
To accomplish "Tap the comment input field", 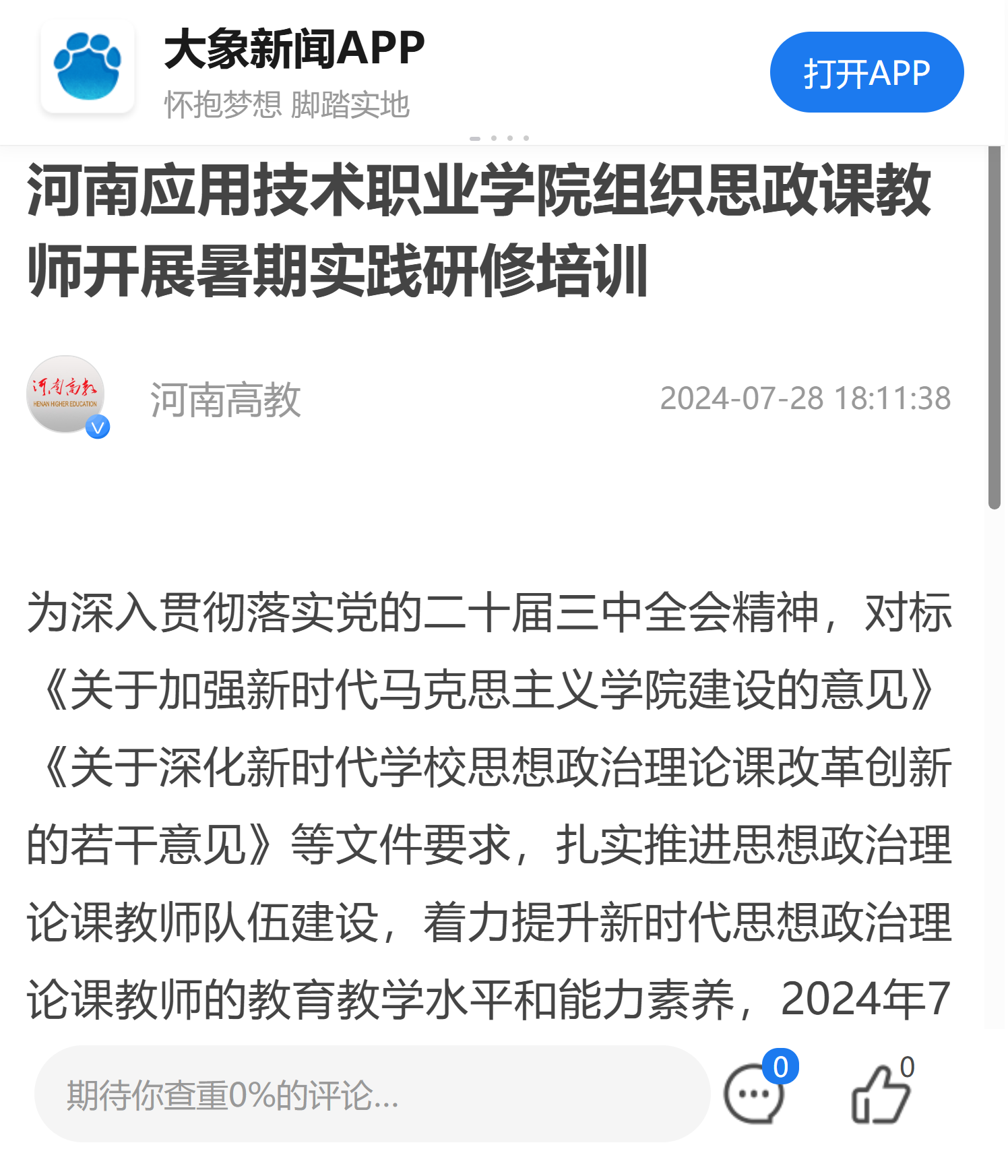I will coord(372,1093).
